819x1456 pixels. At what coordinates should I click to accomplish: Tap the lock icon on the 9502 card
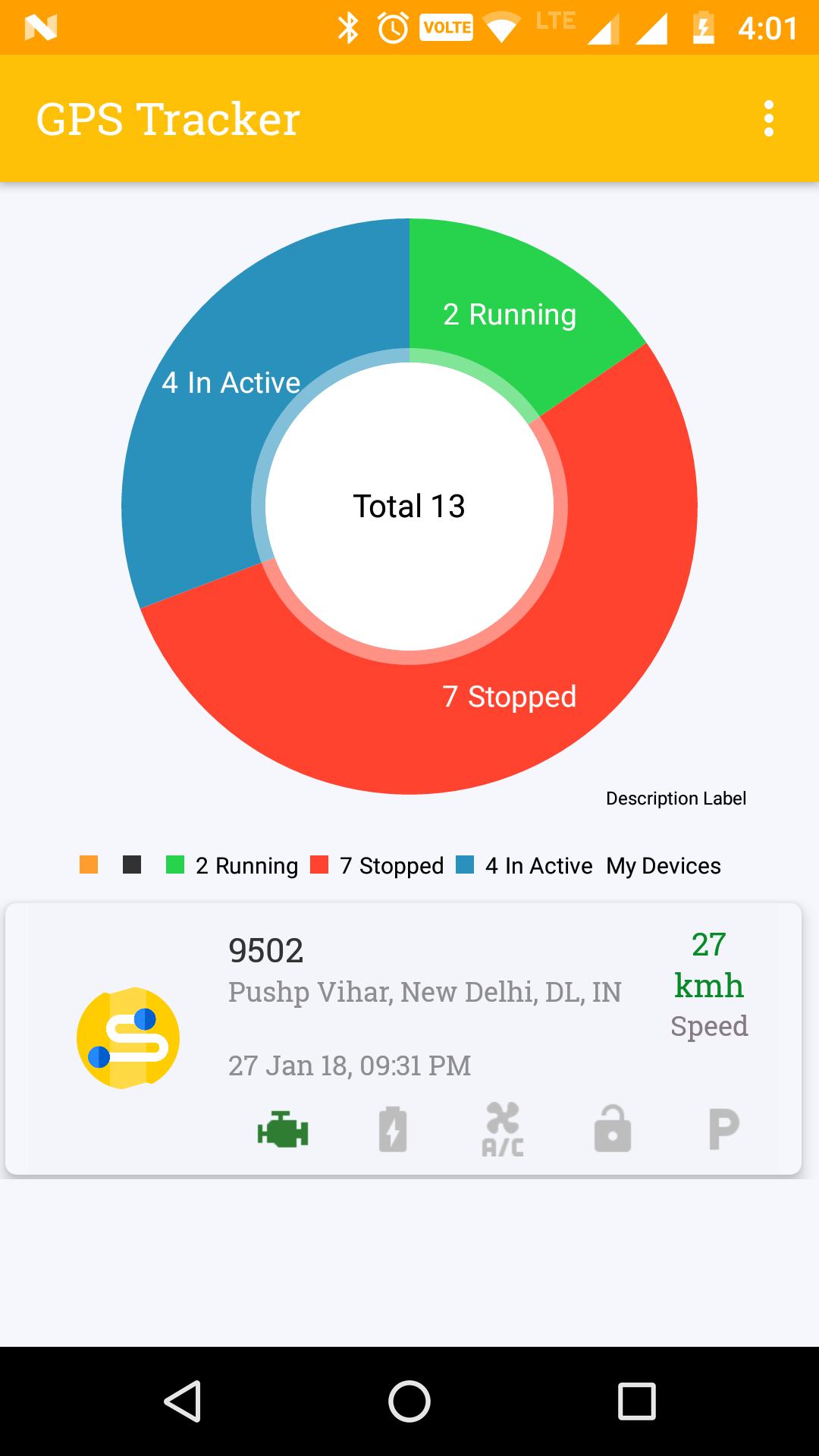tap(613, 1129)
